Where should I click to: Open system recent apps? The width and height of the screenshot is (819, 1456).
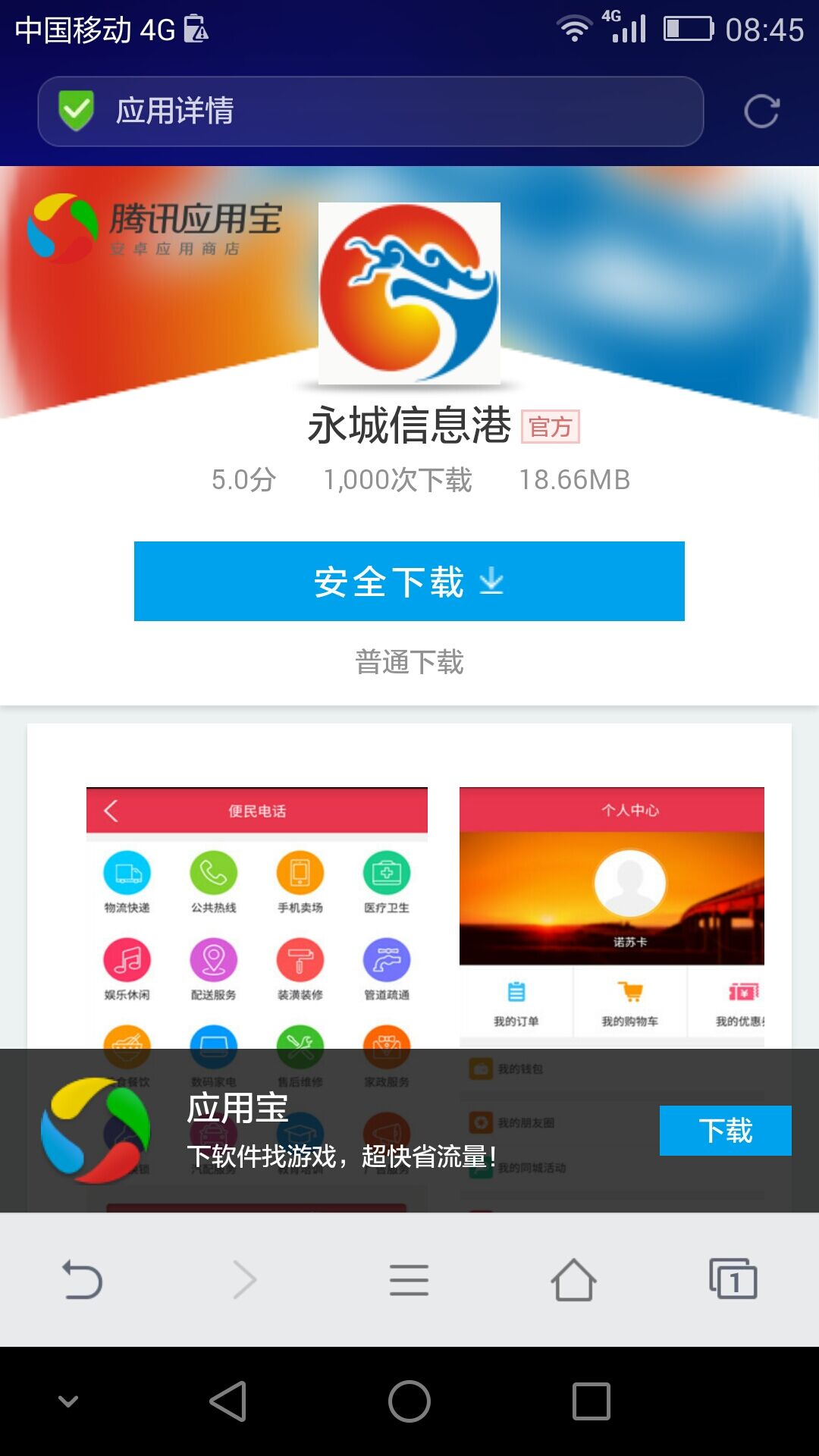coord(591,1401)
